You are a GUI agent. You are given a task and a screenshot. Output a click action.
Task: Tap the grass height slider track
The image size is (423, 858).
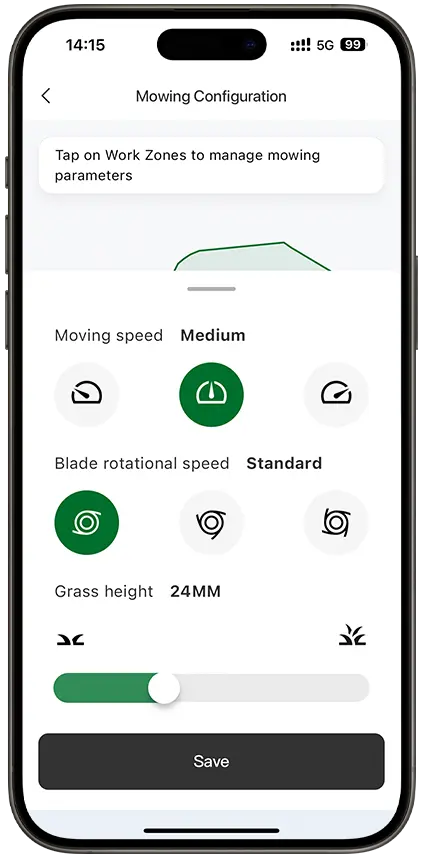click(211, 688)
